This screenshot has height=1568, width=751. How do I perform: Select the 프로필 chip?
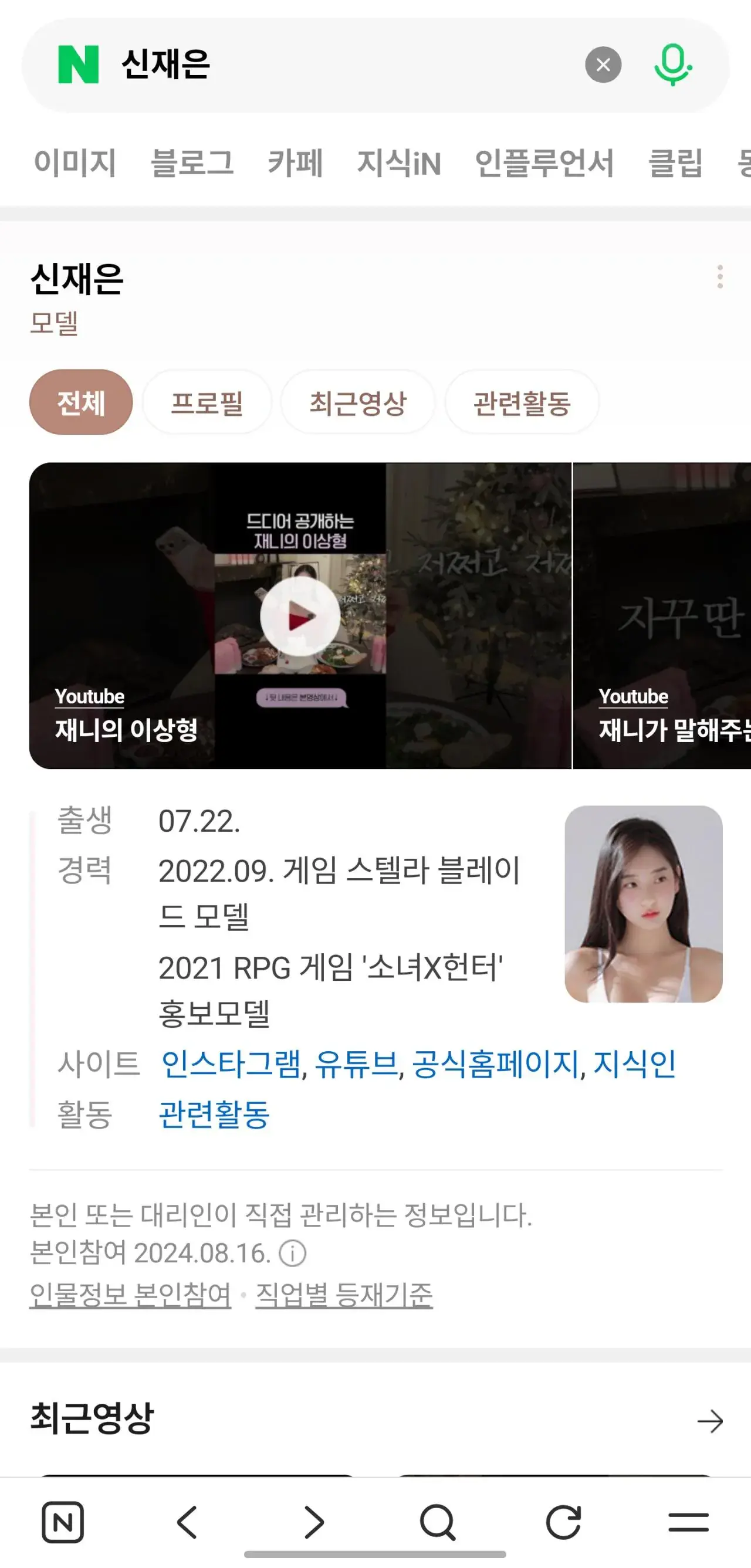[x=207, y=402]
